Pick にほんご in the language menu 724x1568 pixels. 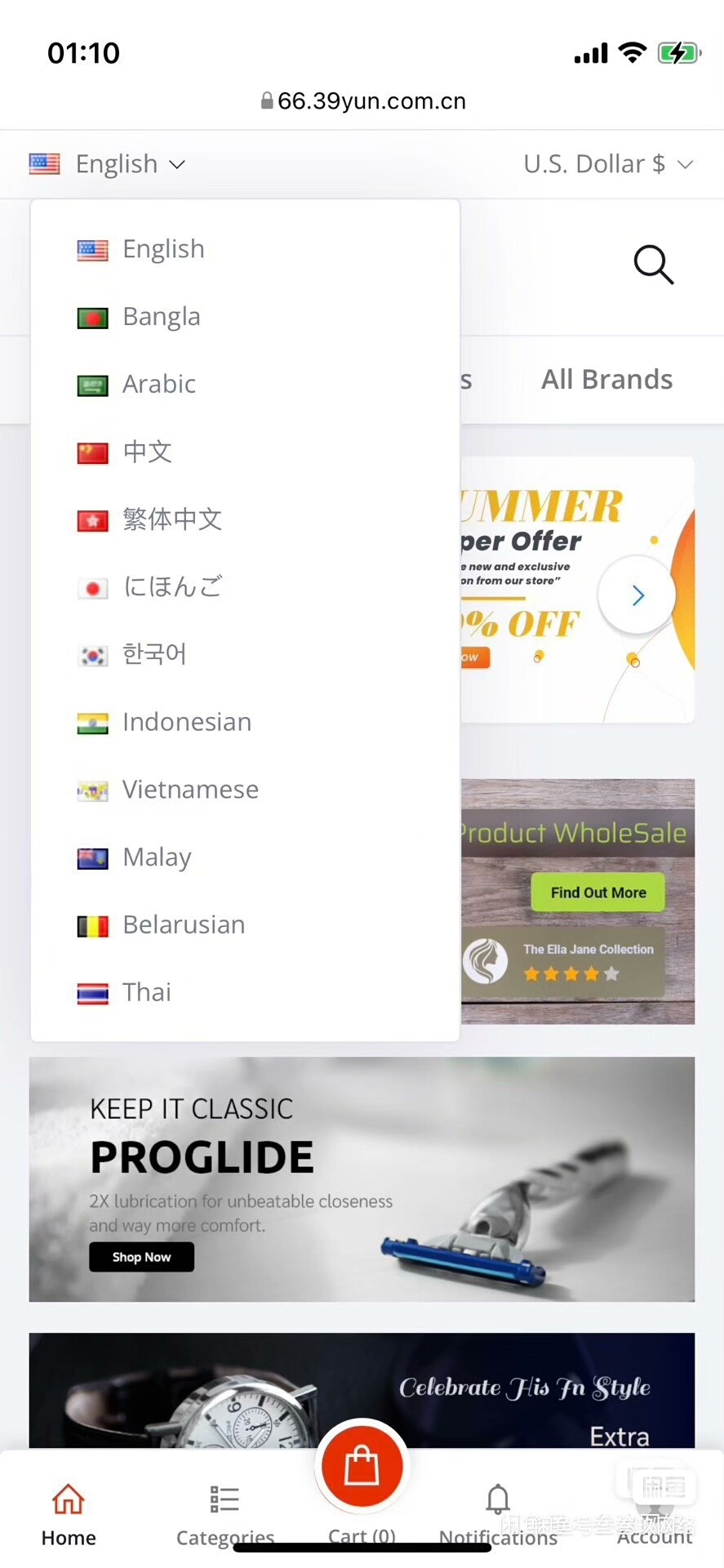pyautogui.click(x=171, y=587)
